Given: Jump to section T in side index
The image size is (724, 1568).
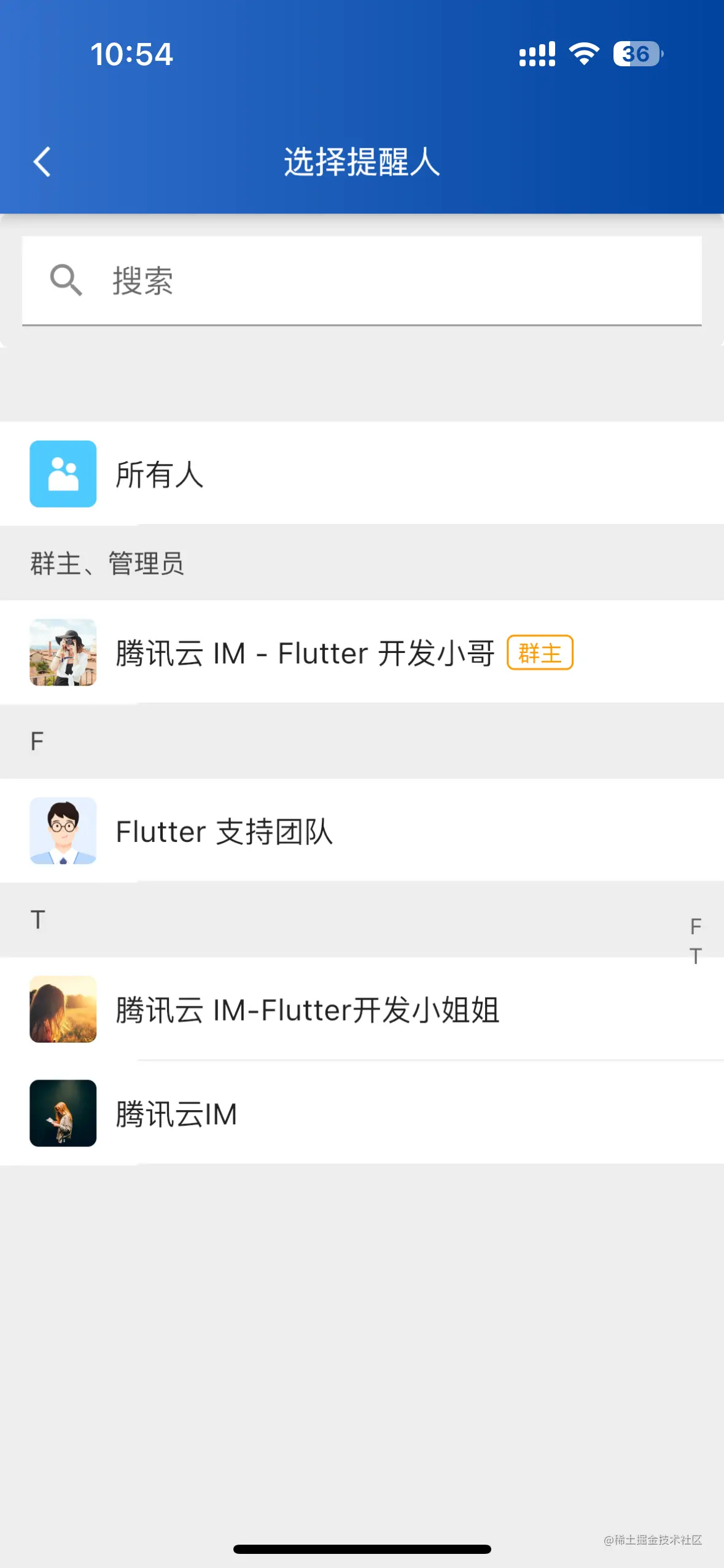Looking at the screenshot, I should tap(695, 956).
